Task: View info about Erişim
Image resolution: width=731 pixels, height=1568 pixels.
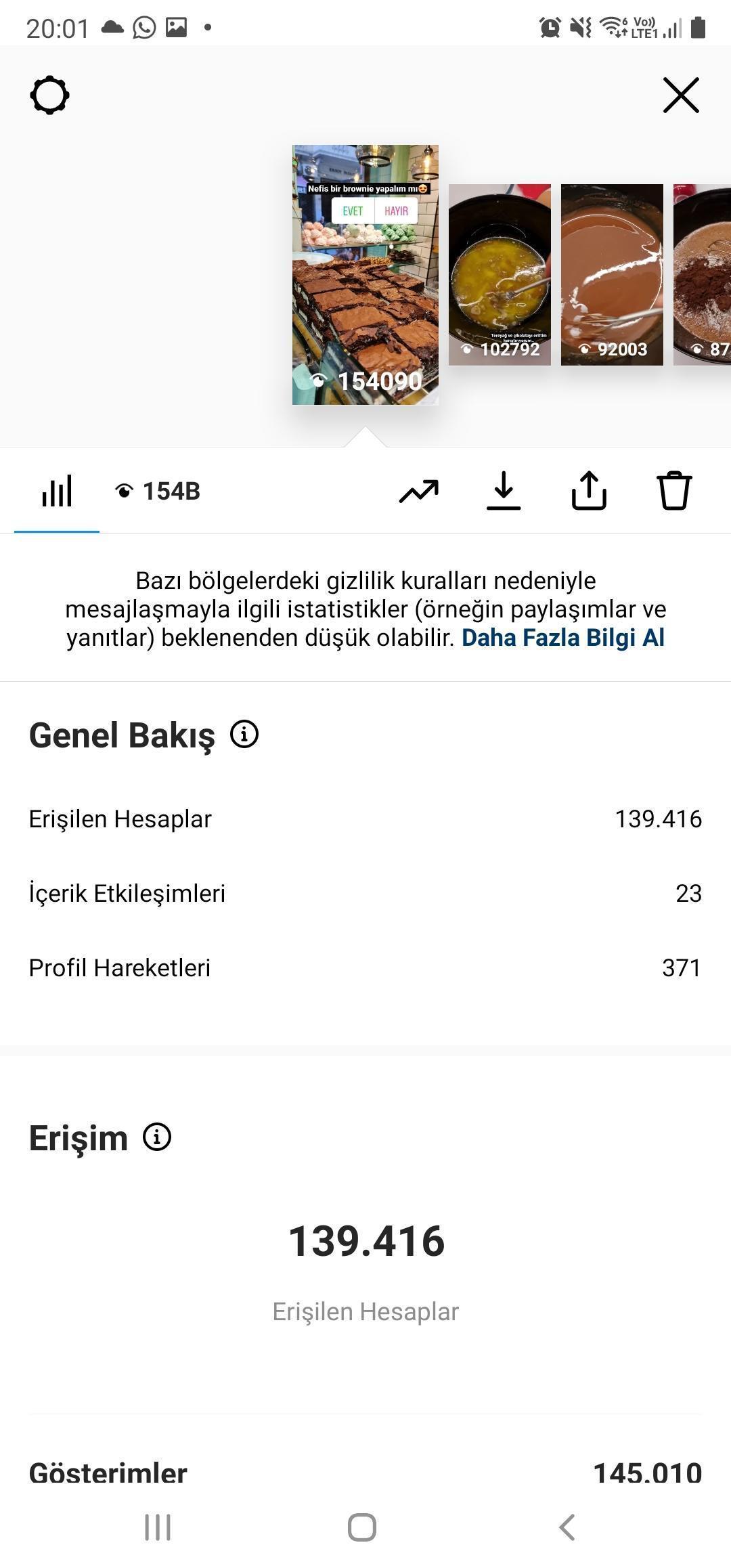Action: [157, 1137]
